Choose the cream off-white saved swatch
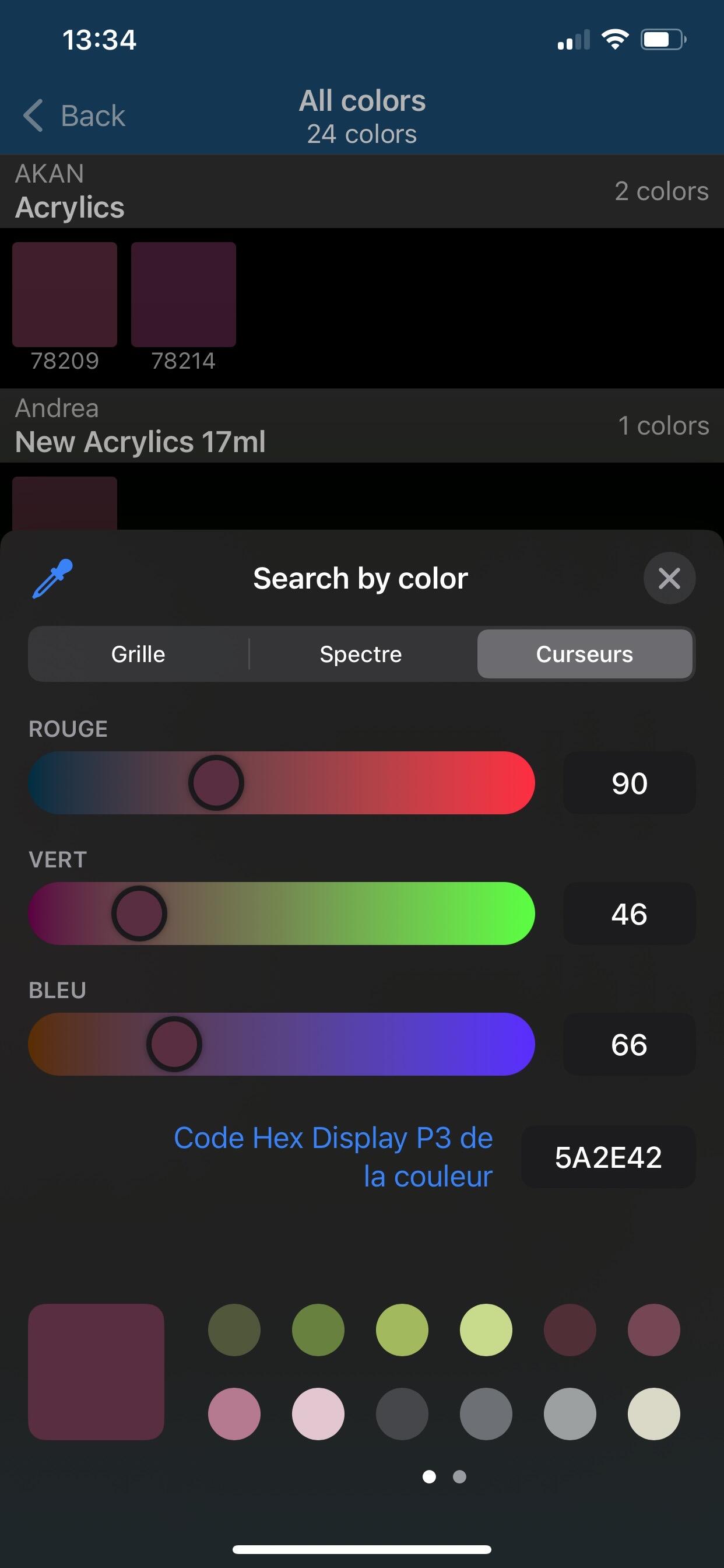Screen dimensions: 724x1568 654,1413
